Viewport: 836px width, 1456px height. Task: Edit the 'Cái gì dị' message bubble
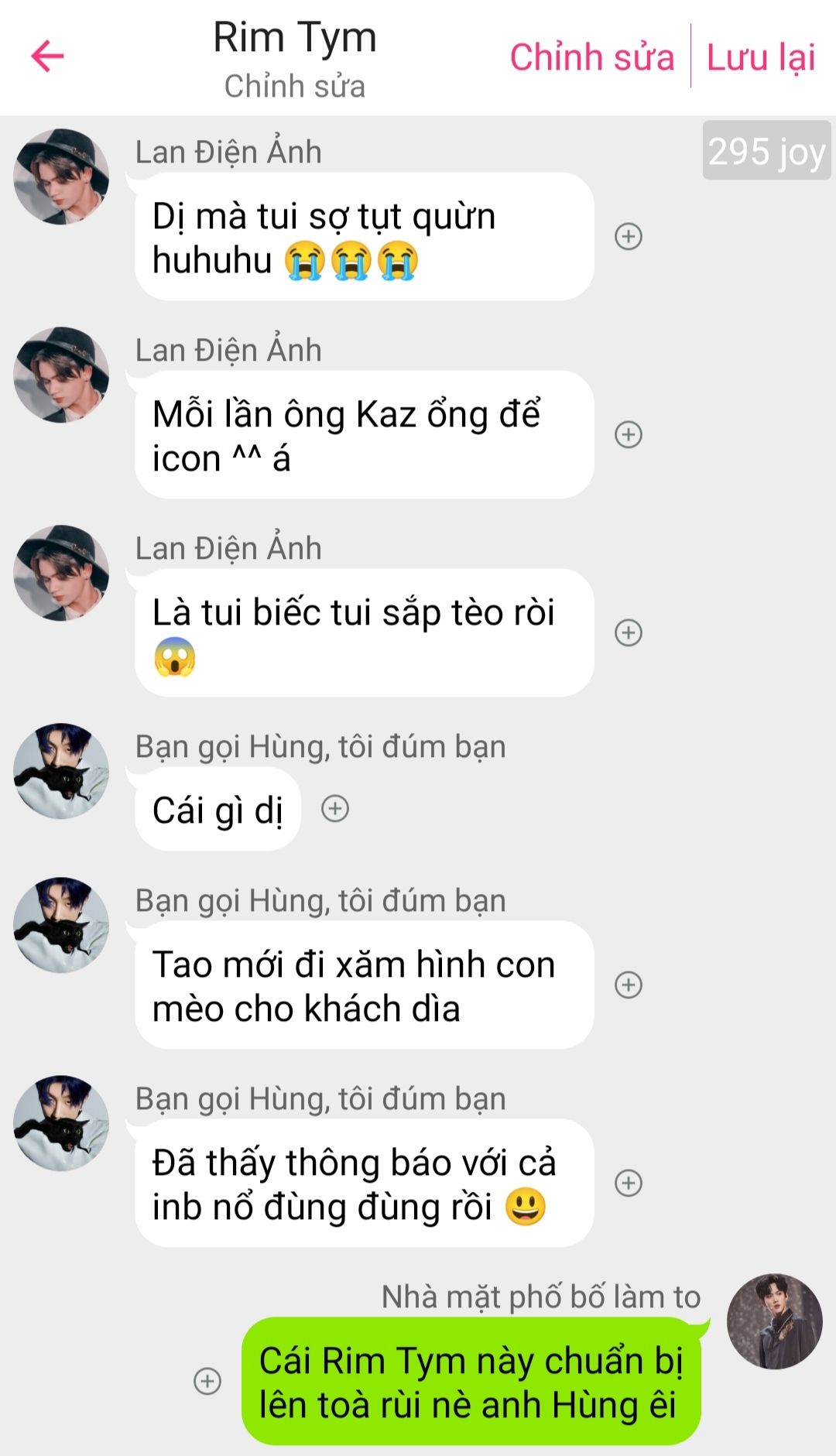[x=218, y=810]
